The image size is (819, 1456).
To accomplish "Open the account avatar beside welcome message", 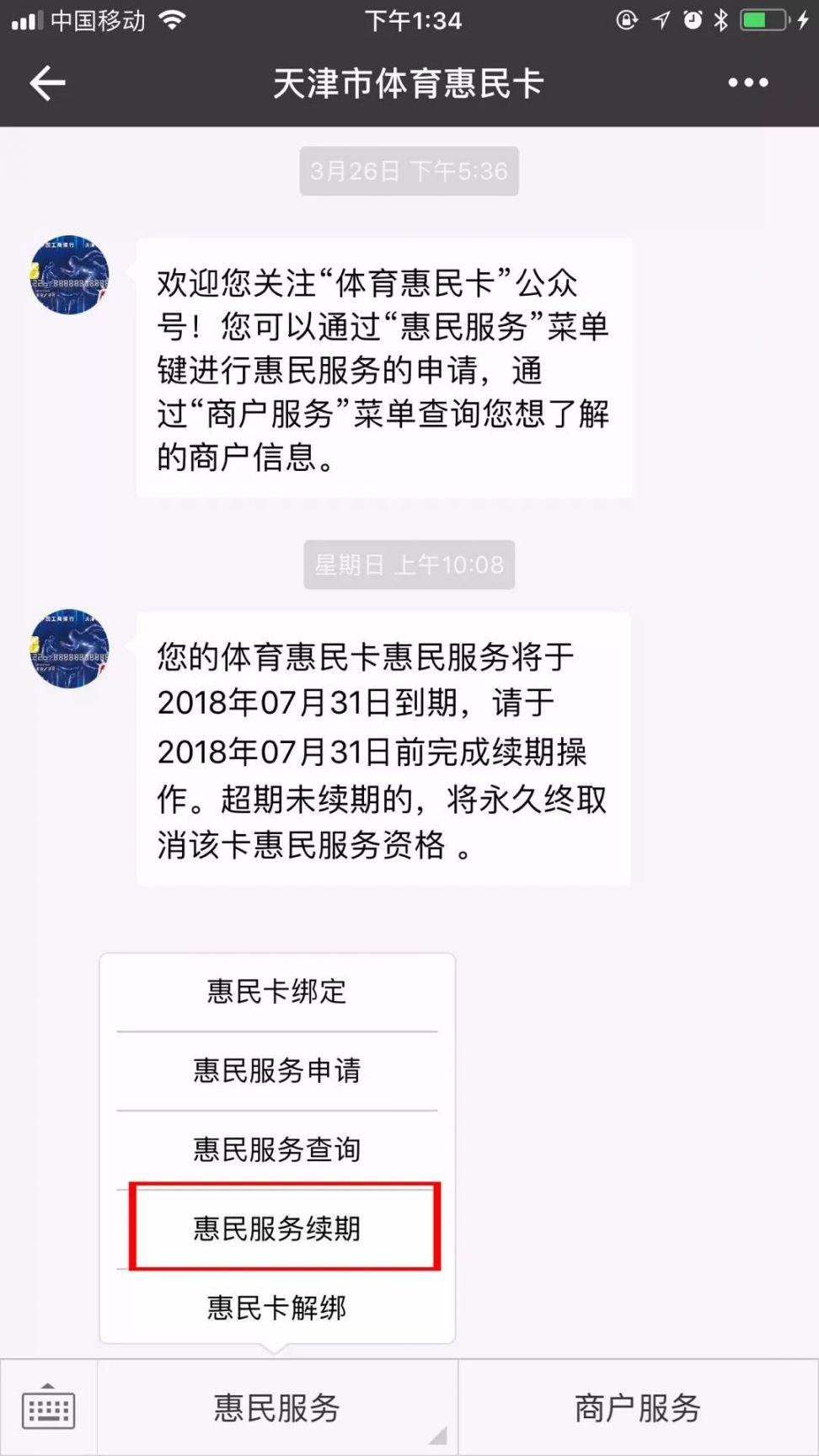I will pos(70,276).
